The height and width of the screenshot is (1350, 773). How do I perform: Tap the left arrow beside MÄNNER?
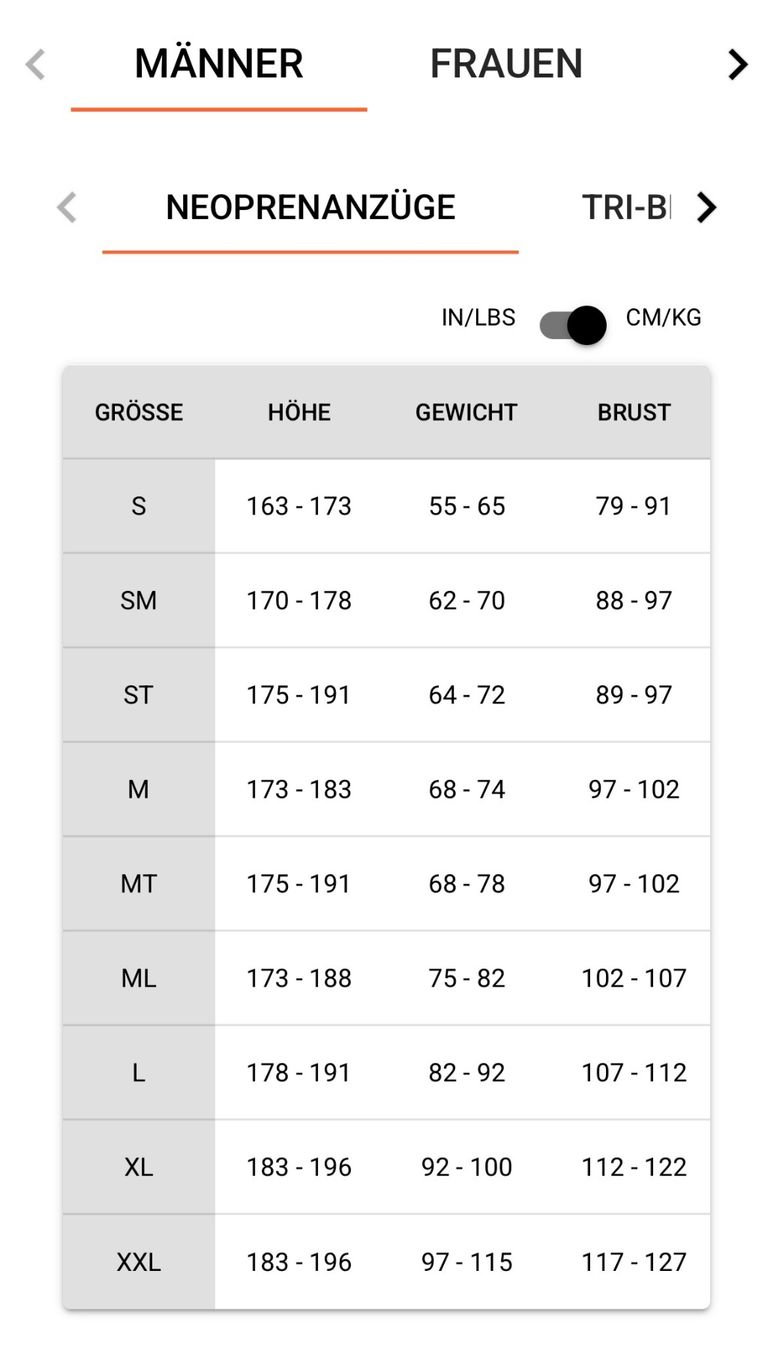click(35, 65)
